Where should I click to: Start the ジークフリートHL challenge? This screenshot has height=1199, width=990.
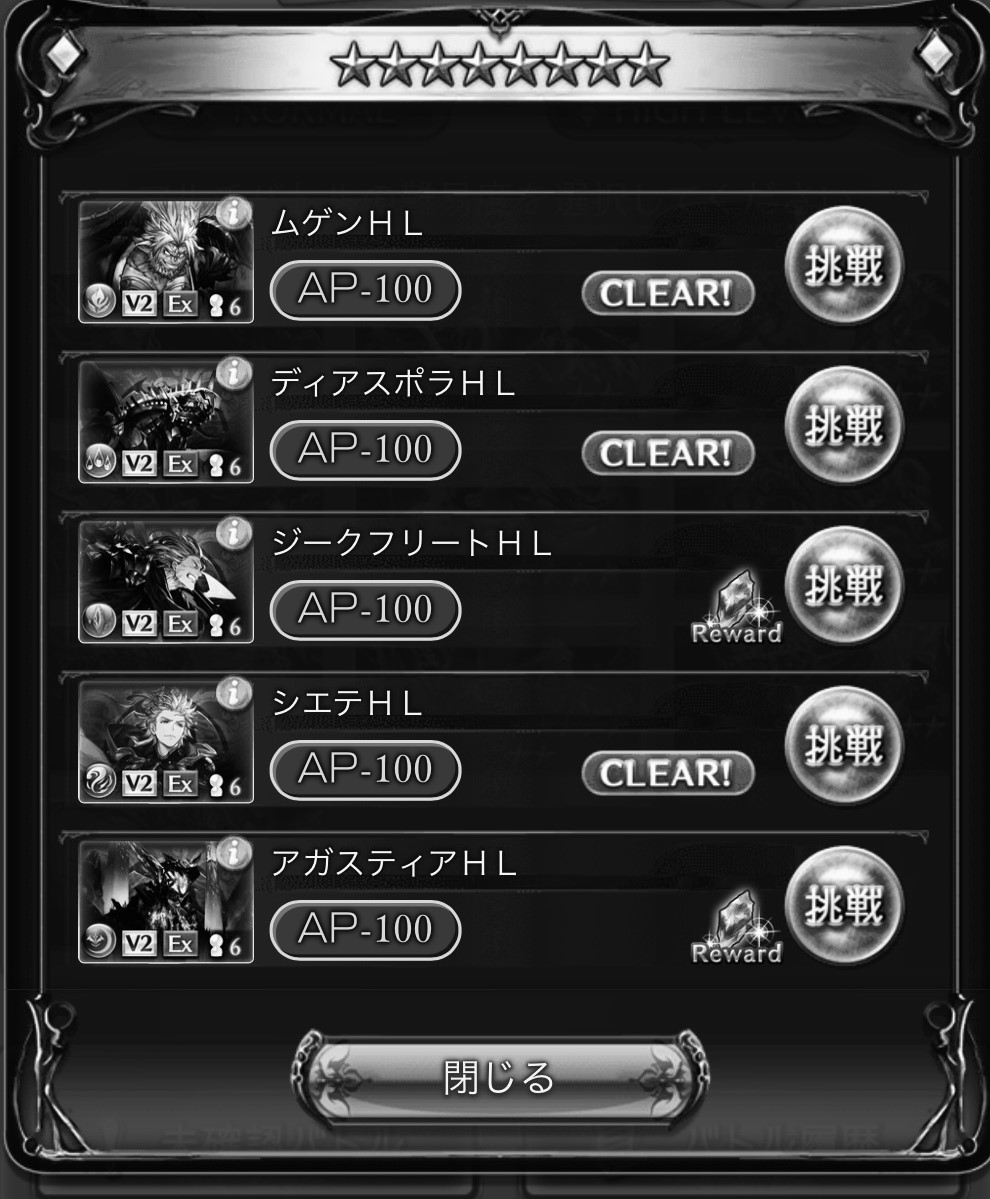click(x=844, y=585)
